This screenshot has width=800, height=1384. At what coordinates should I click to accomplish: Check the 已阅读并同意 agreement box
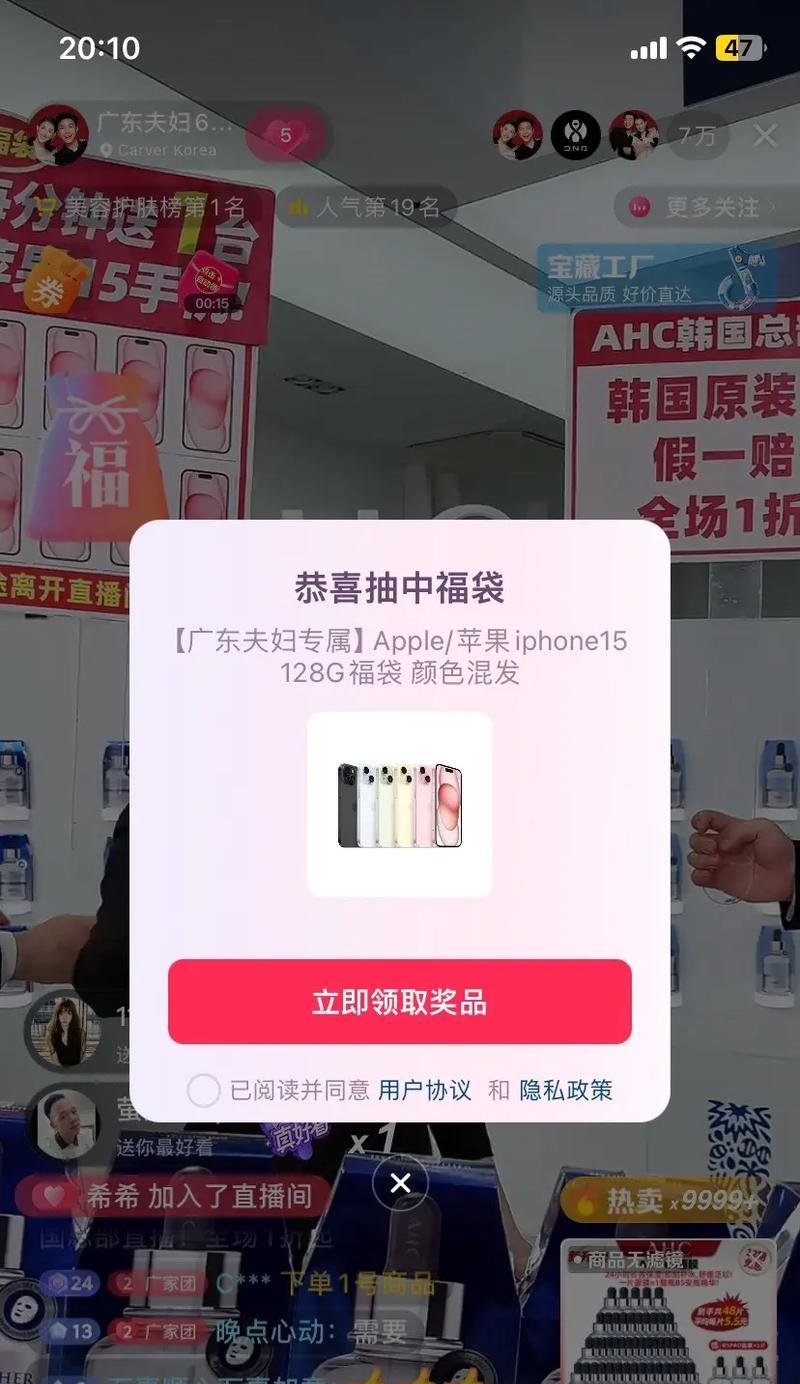tap(203, 1090)
